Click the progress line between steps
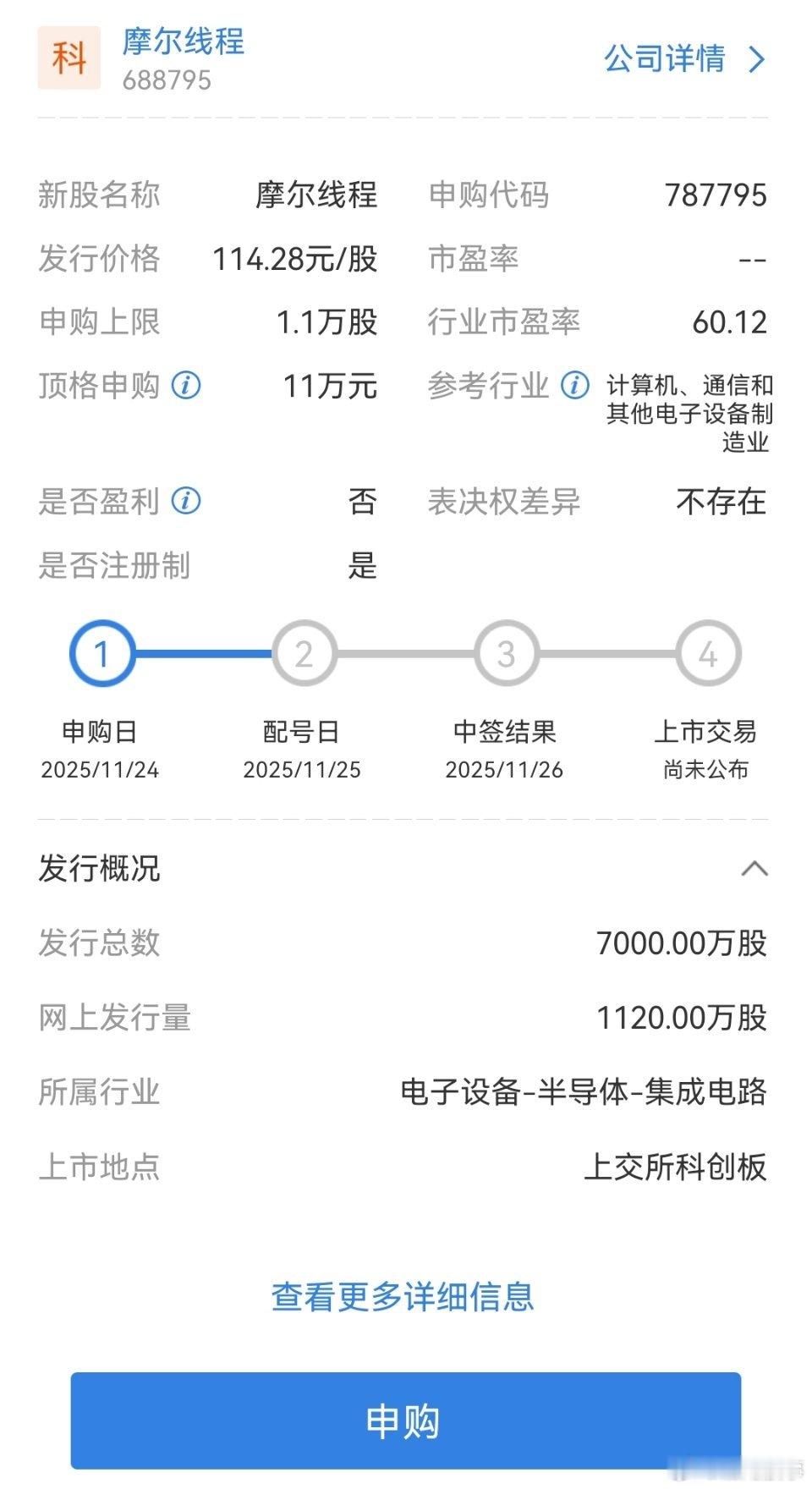The width and height of the screenshot is (812, 1489). tap(202, 651)
